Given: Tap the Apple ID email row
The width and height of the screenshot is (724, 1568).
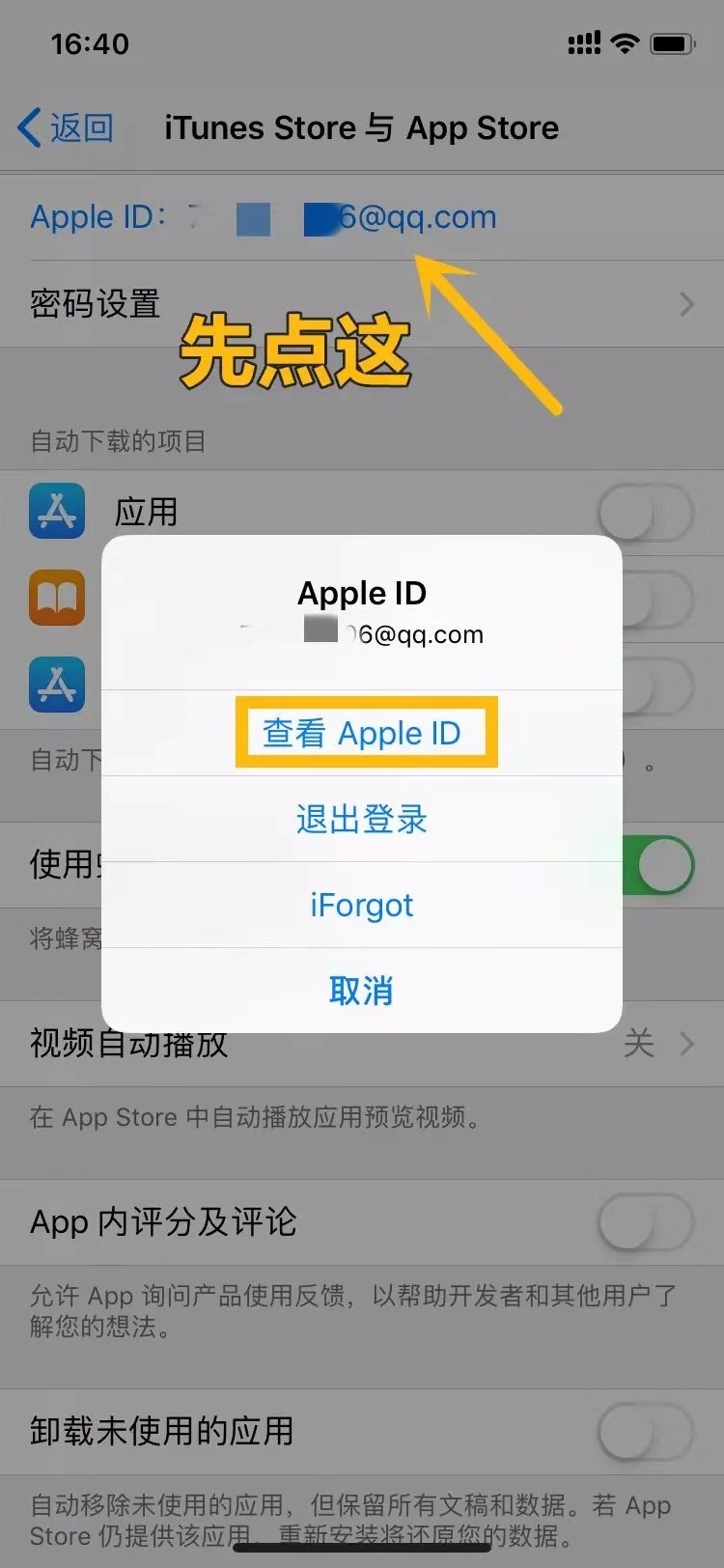Looking at the screenshot, I should (x=362, y=217).
